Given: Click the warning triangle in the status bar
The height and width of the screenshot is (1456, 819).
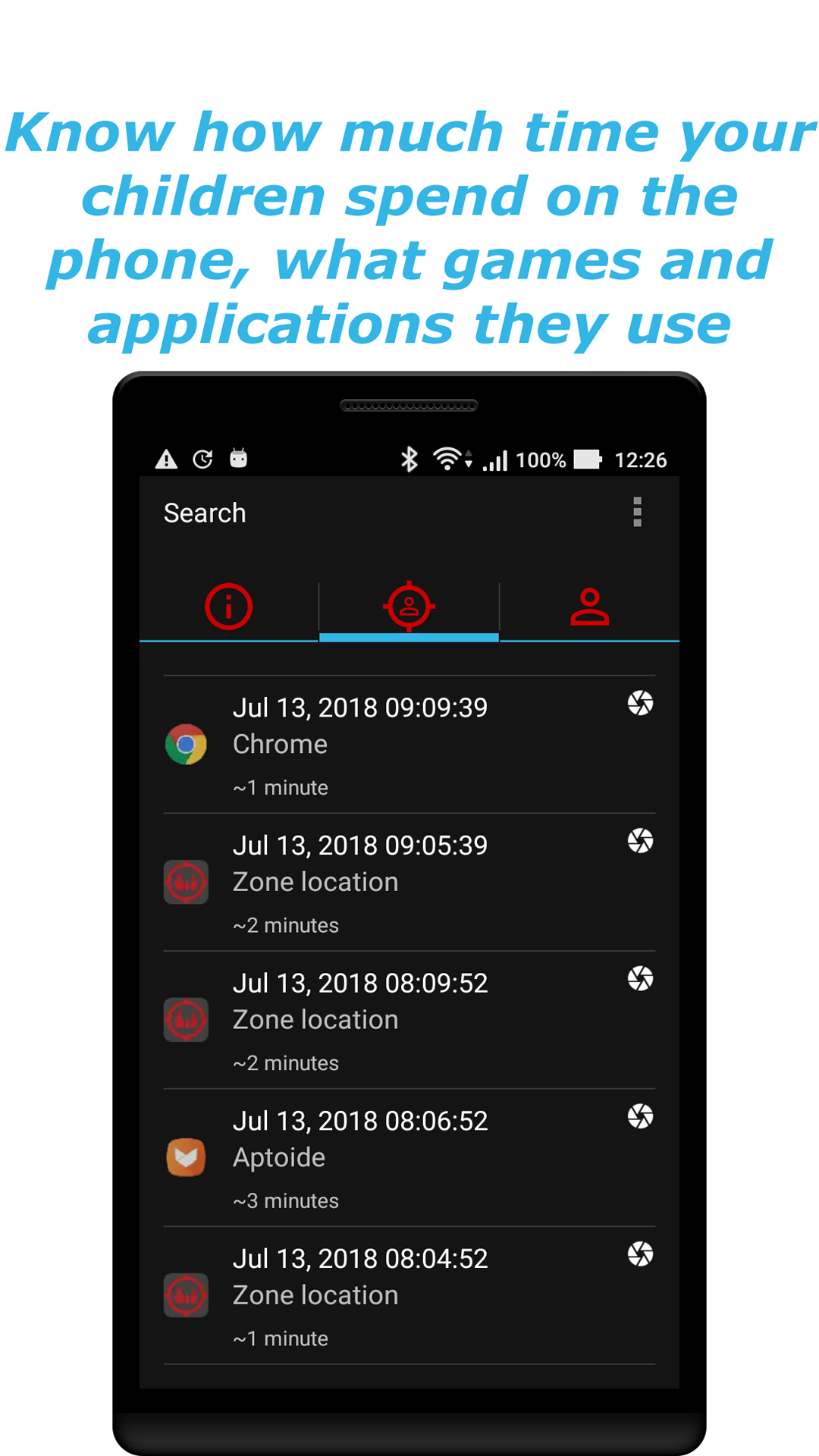Looking at the screenshot, I should click(166, 460).
